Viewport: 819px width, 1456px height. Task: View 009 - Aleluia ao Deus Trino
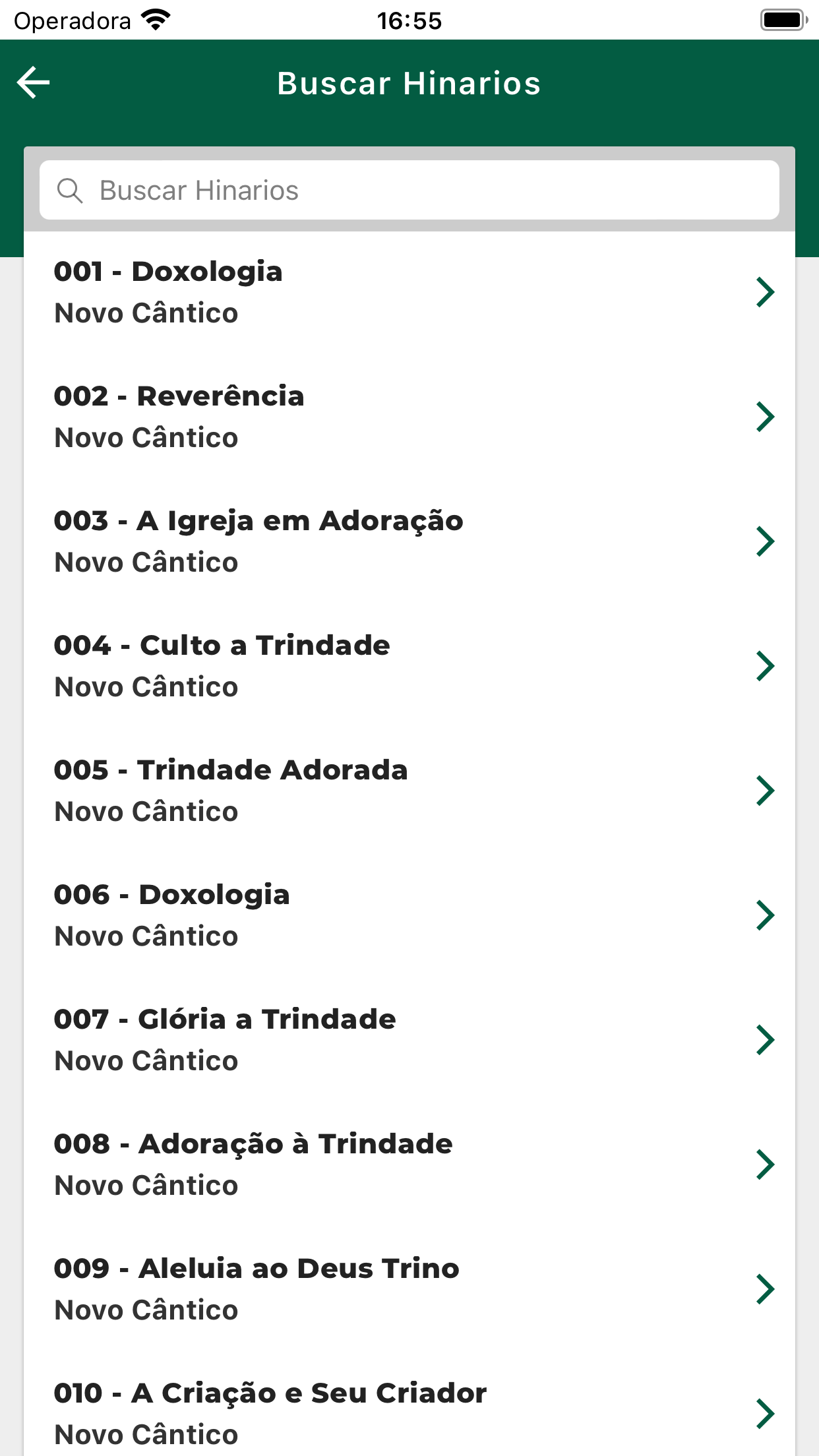pyautogui.click(x=409, y=1289)
